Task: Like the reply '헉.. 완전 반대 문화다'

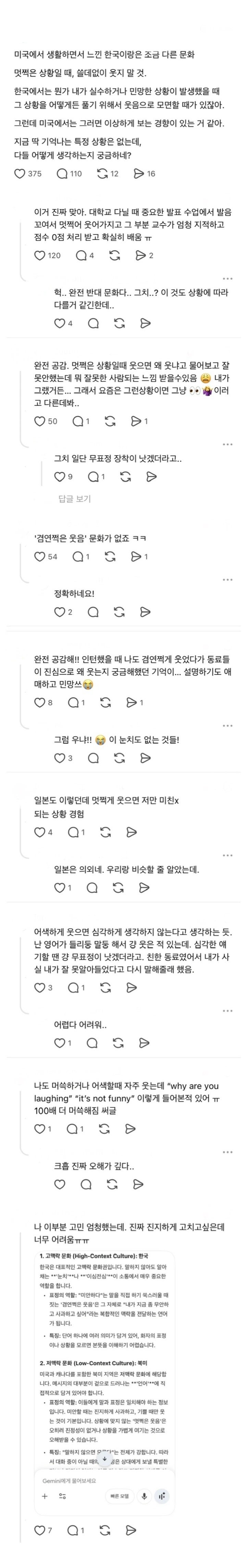Action: click(x=60, y=323)
